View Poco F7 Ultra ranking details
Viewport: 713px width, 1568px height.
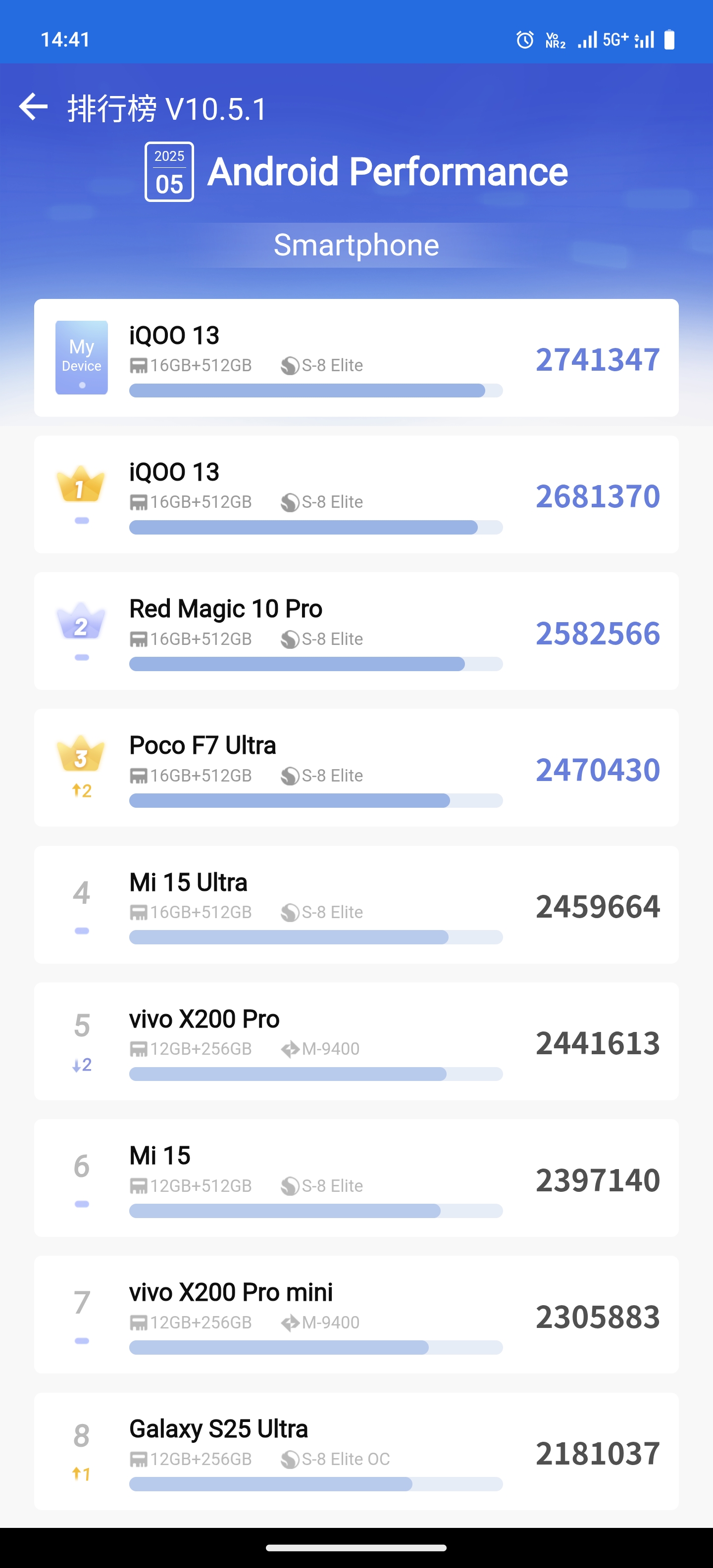pyautogui.click(x=356, y=768)
